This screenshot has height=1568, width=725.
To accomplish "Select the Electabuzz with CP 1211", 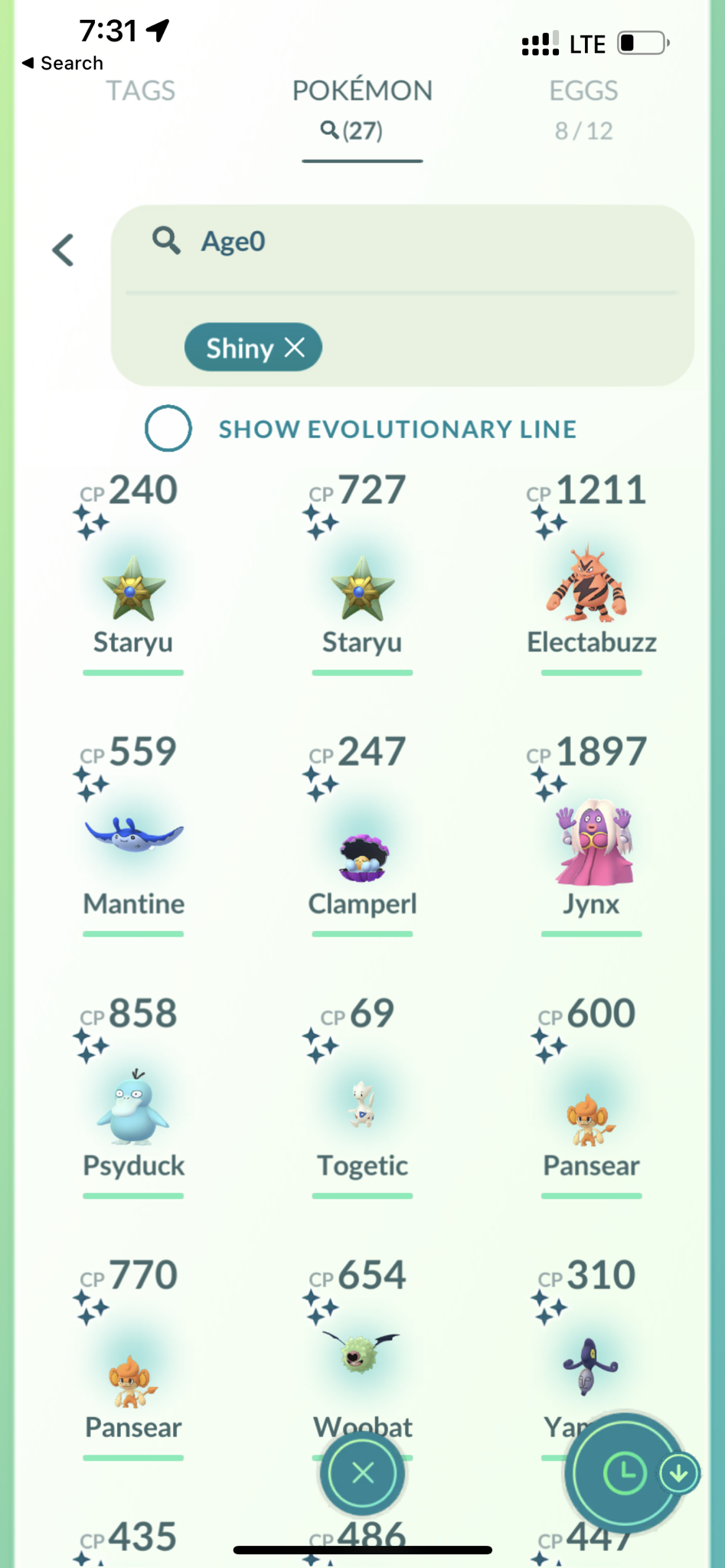I will coord(591,574).
